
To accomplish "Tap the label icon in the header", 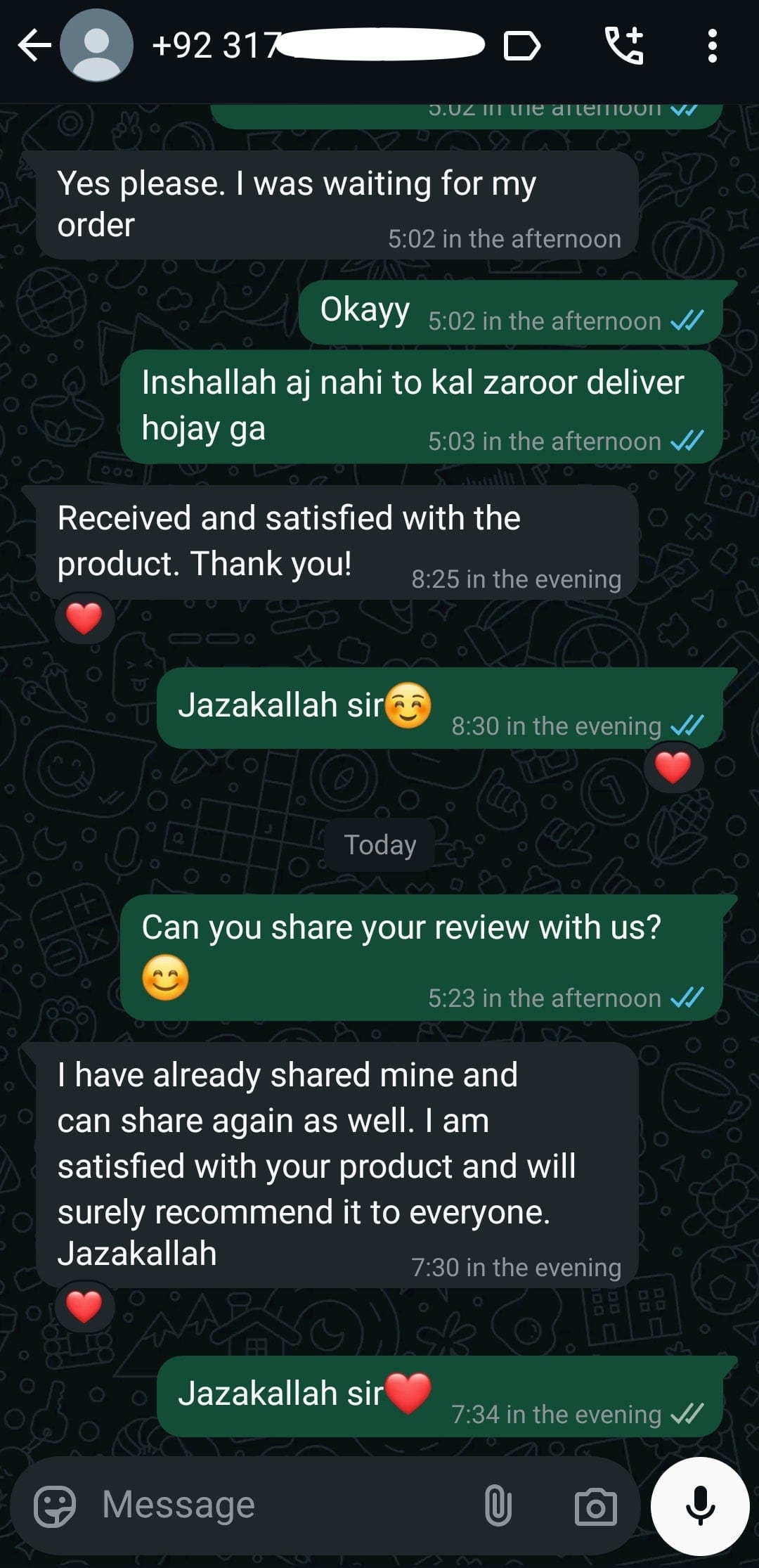I will click(522, 46).
